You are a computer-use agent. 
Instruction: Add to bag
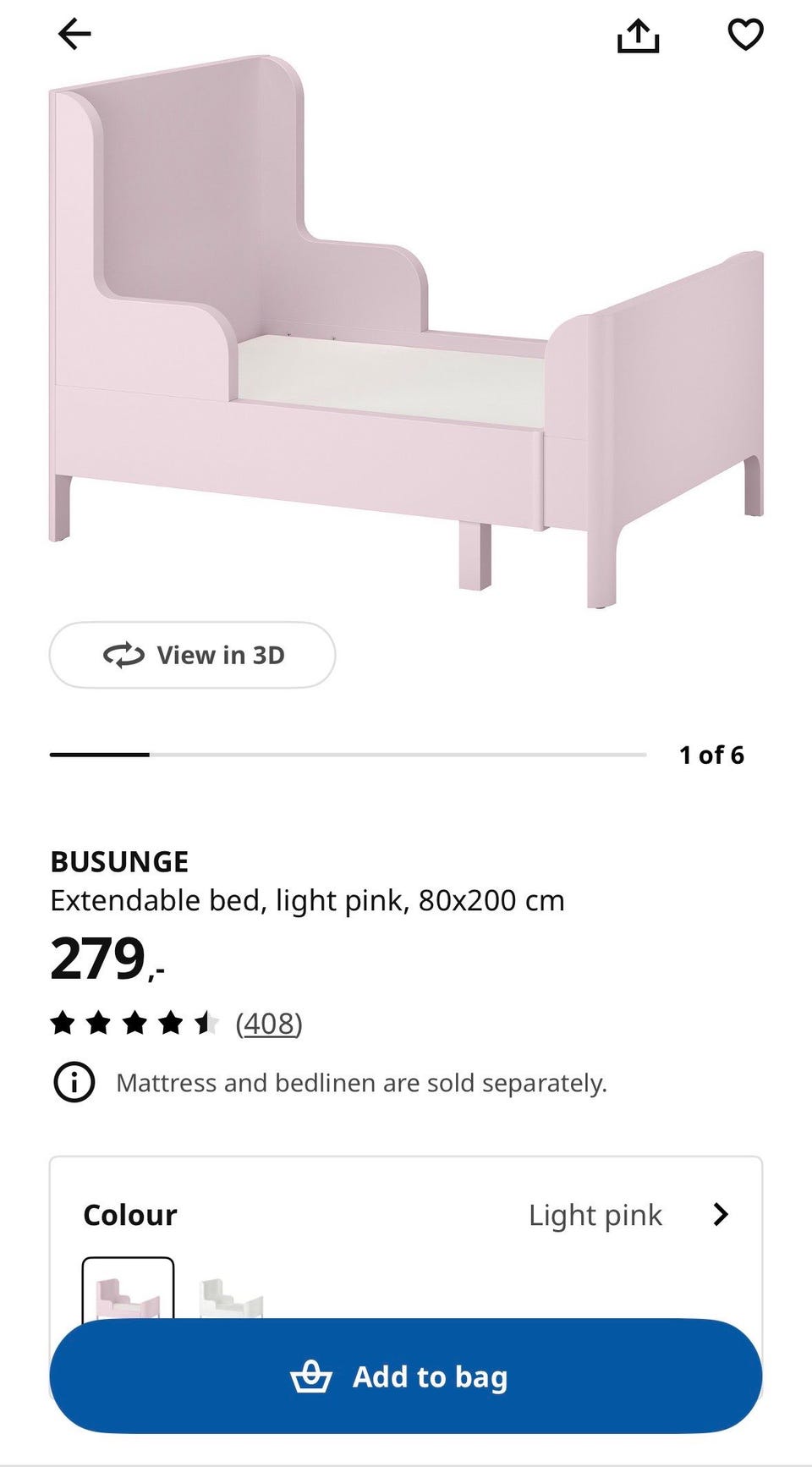(406, 1376)
